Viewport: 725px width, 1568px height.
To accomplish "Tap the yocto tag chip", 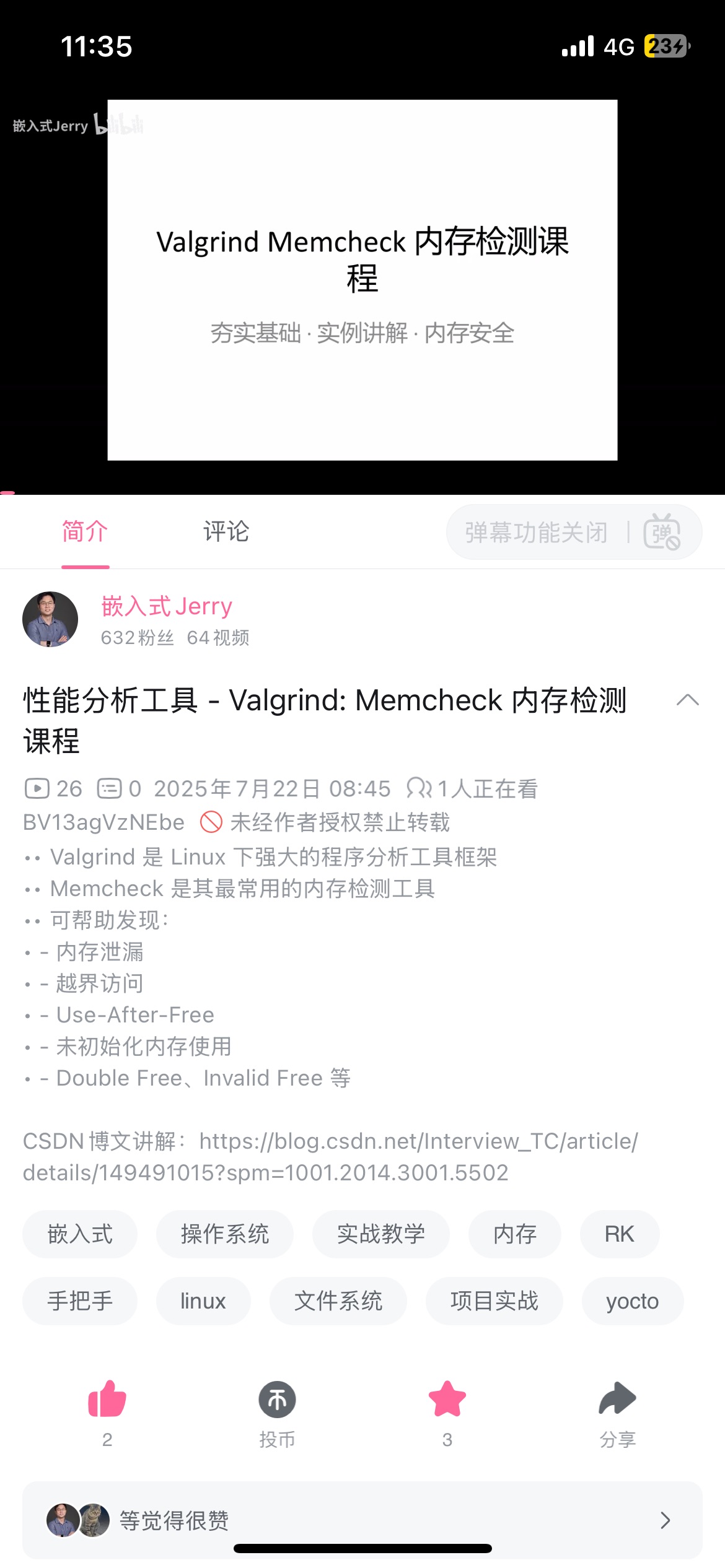I will tap(632, 1301).
